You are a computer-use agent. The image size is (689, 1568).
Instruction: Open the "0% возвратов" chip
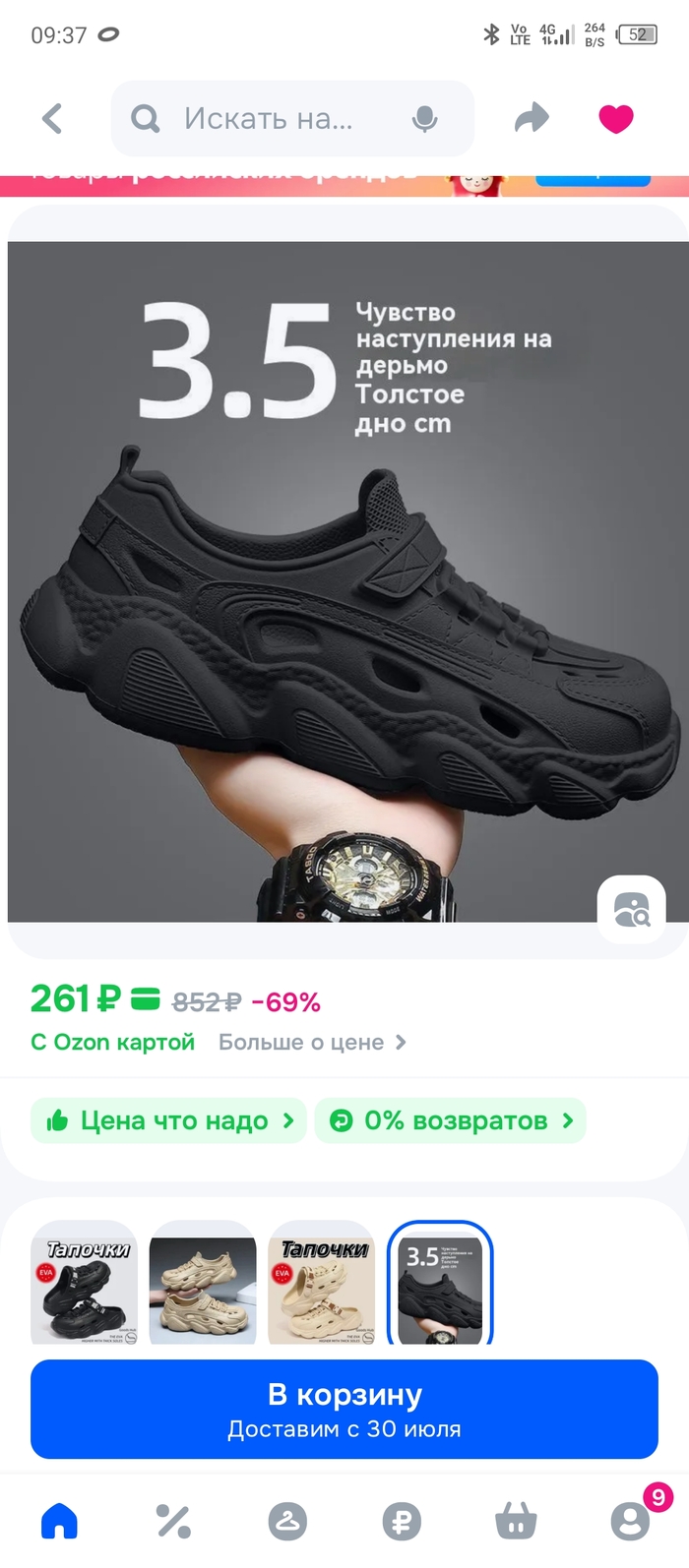(451, 1120)
